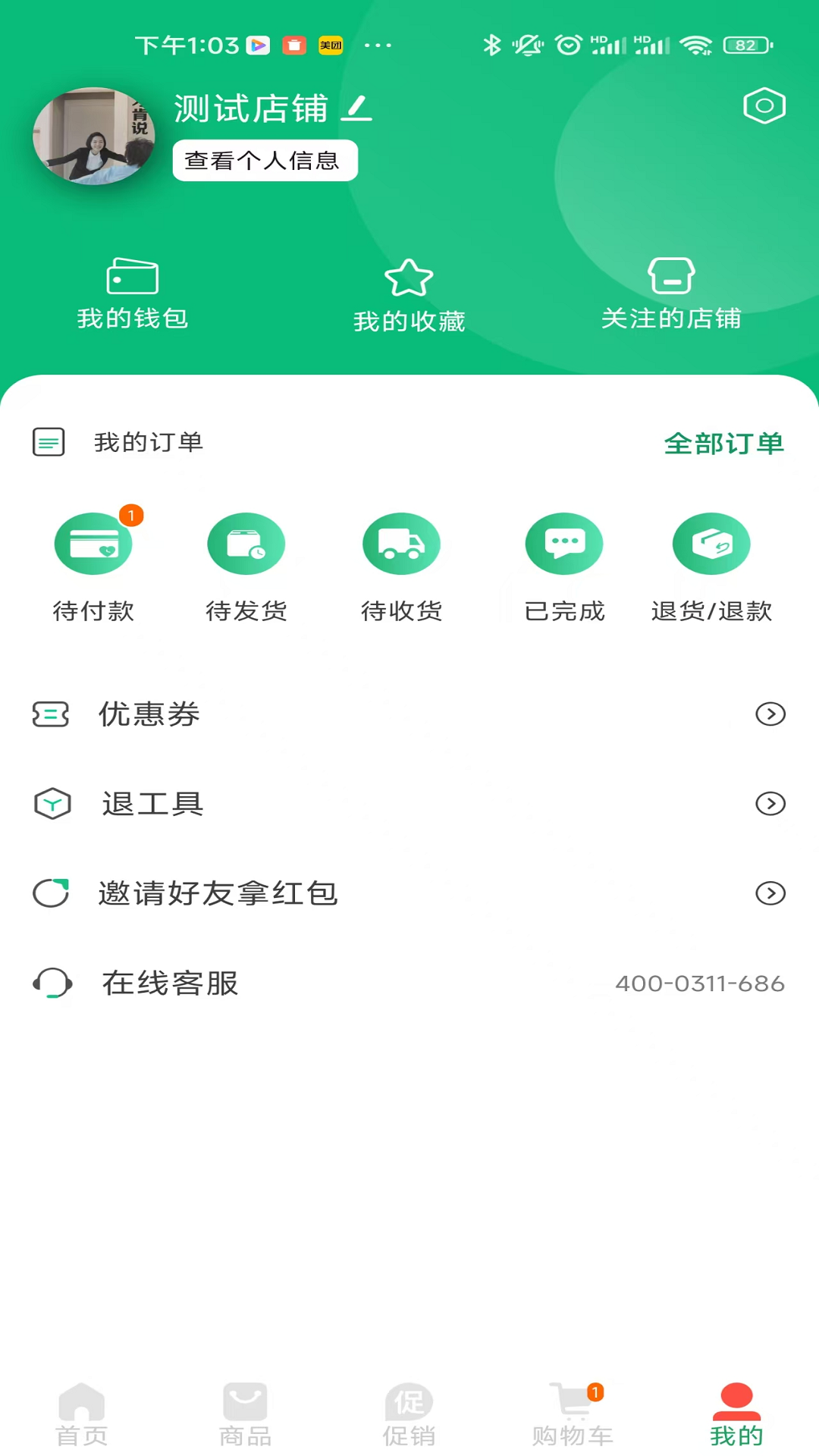This screenshot has height=1456, width=819.
Task: Open the settings gear icon
Action: pos(764,106)
